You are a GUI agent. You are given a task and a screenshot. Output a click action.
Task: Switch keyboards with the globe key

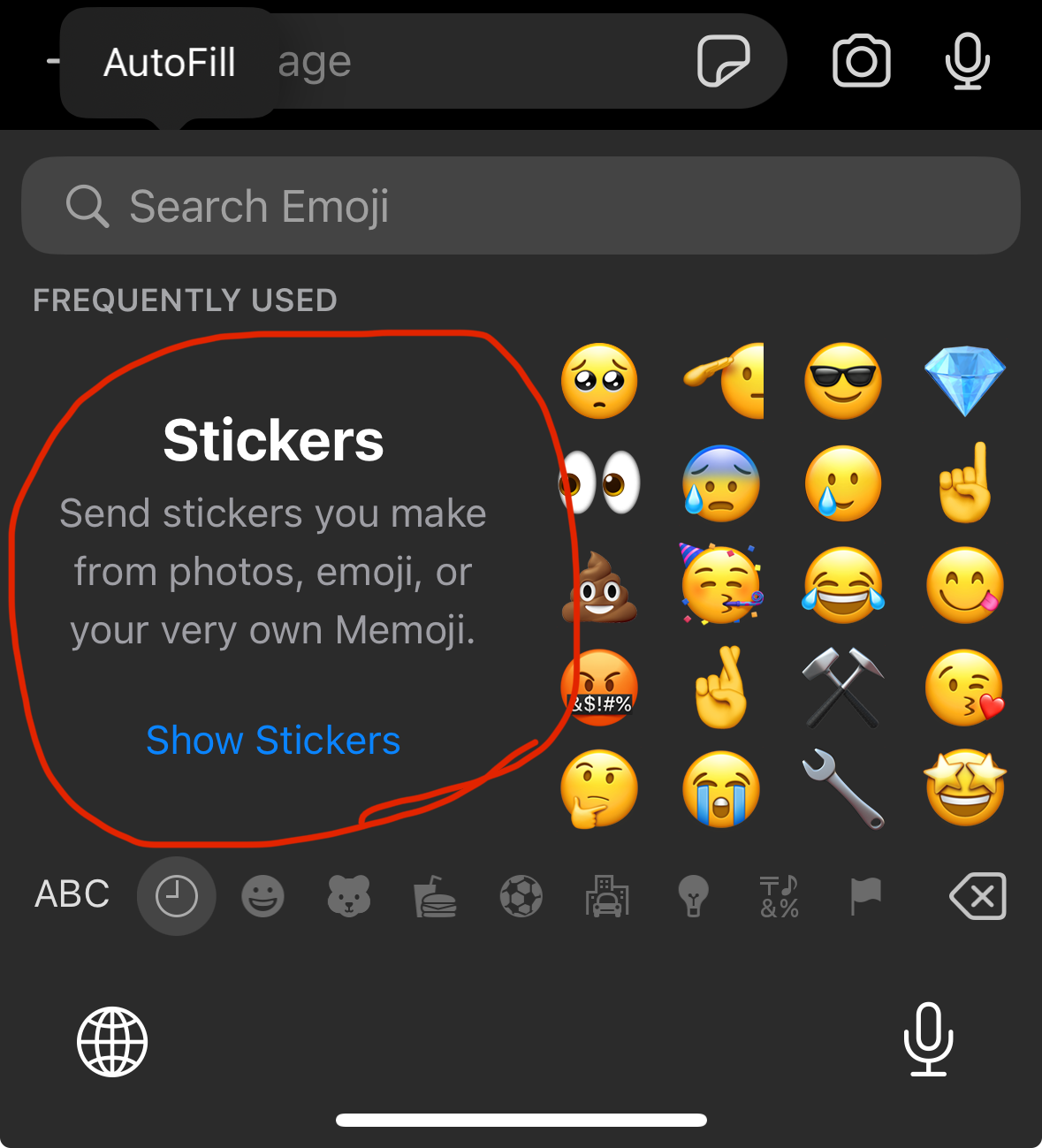tap(112, 1041)
